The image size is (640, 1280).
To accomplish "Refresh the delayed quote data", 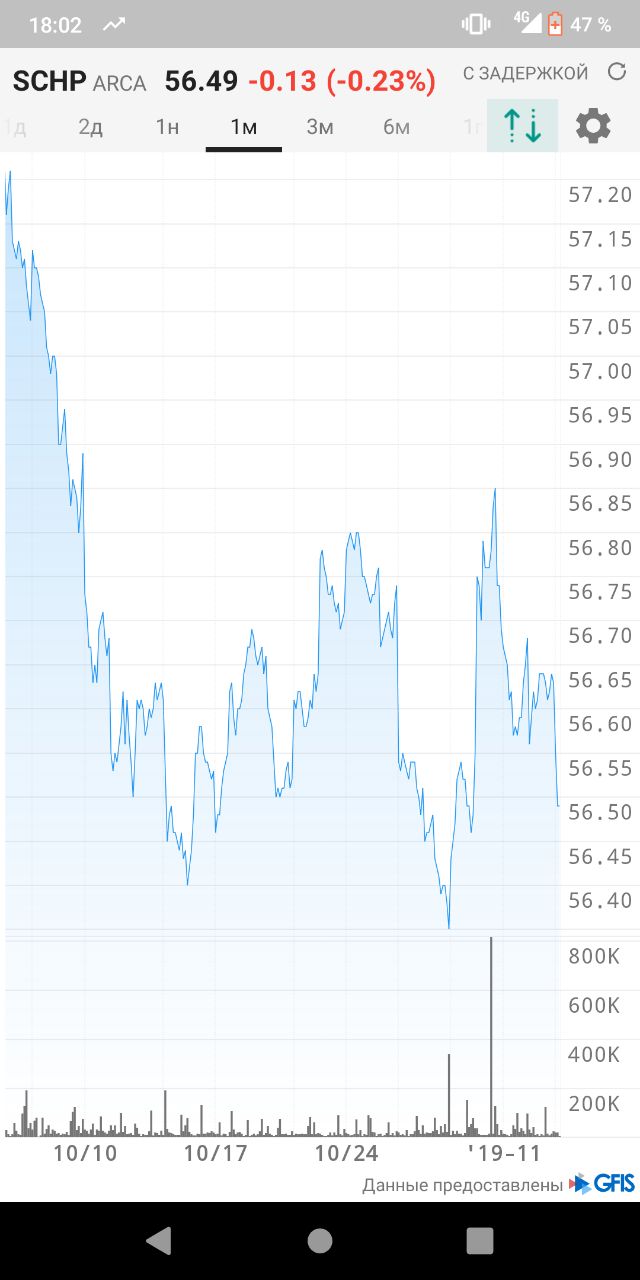I will 617,73.
